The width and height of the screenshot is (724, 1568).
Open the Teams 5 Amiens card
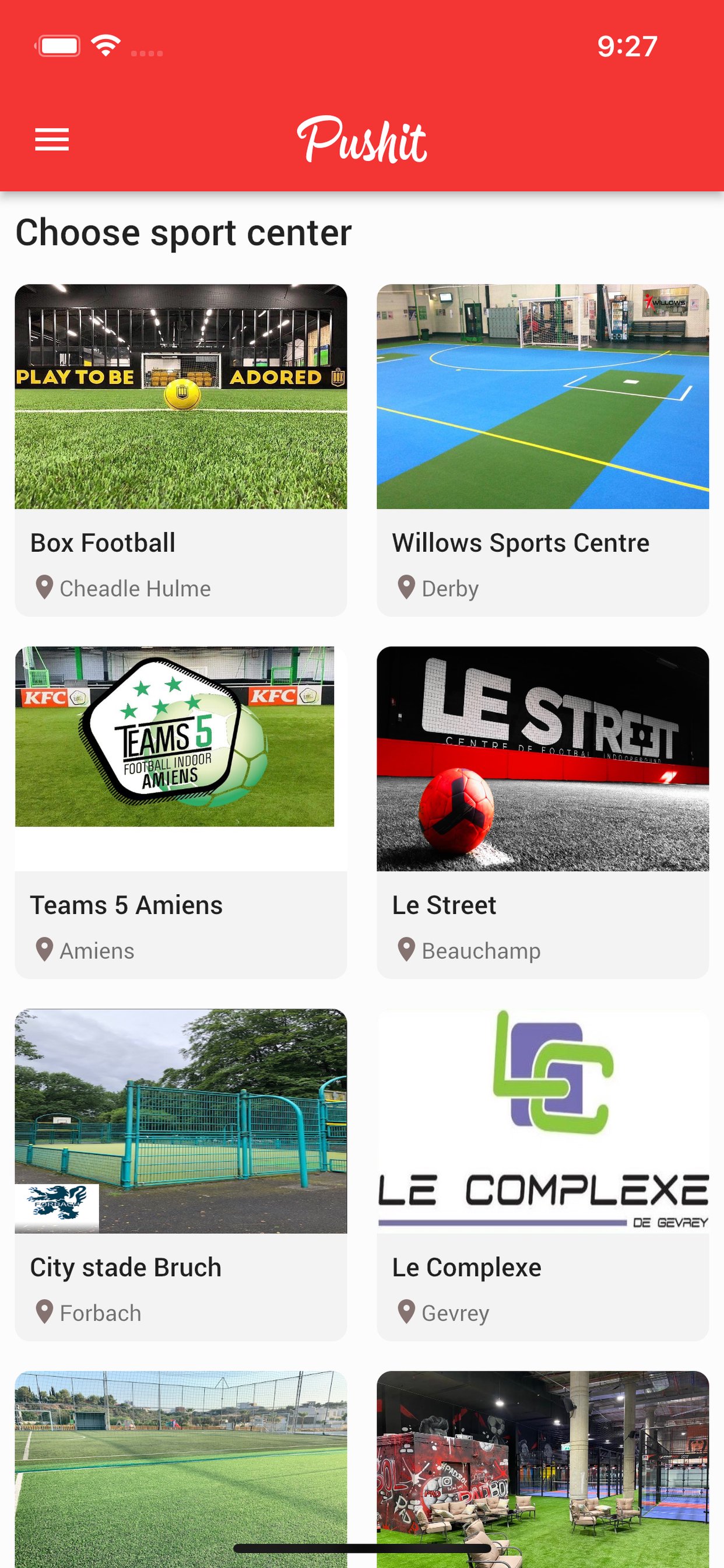coord(181,812)
